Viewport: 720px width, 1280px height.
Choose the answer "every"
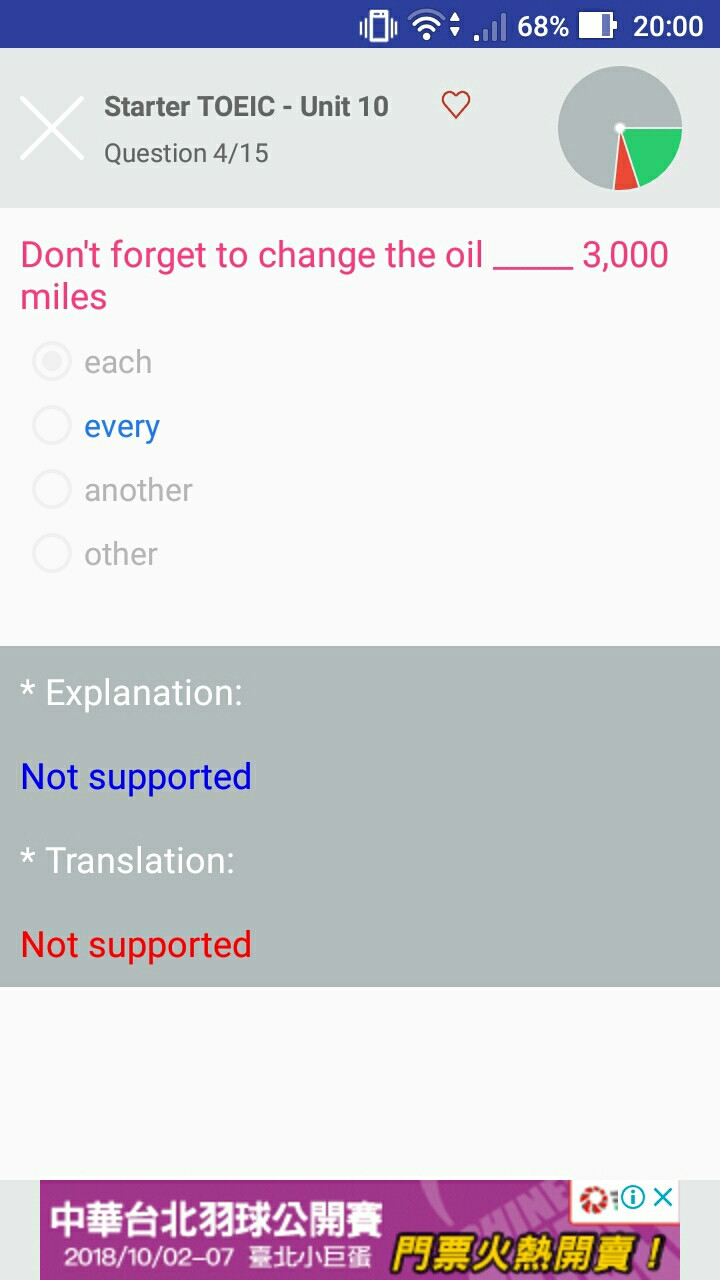point(97,426)
